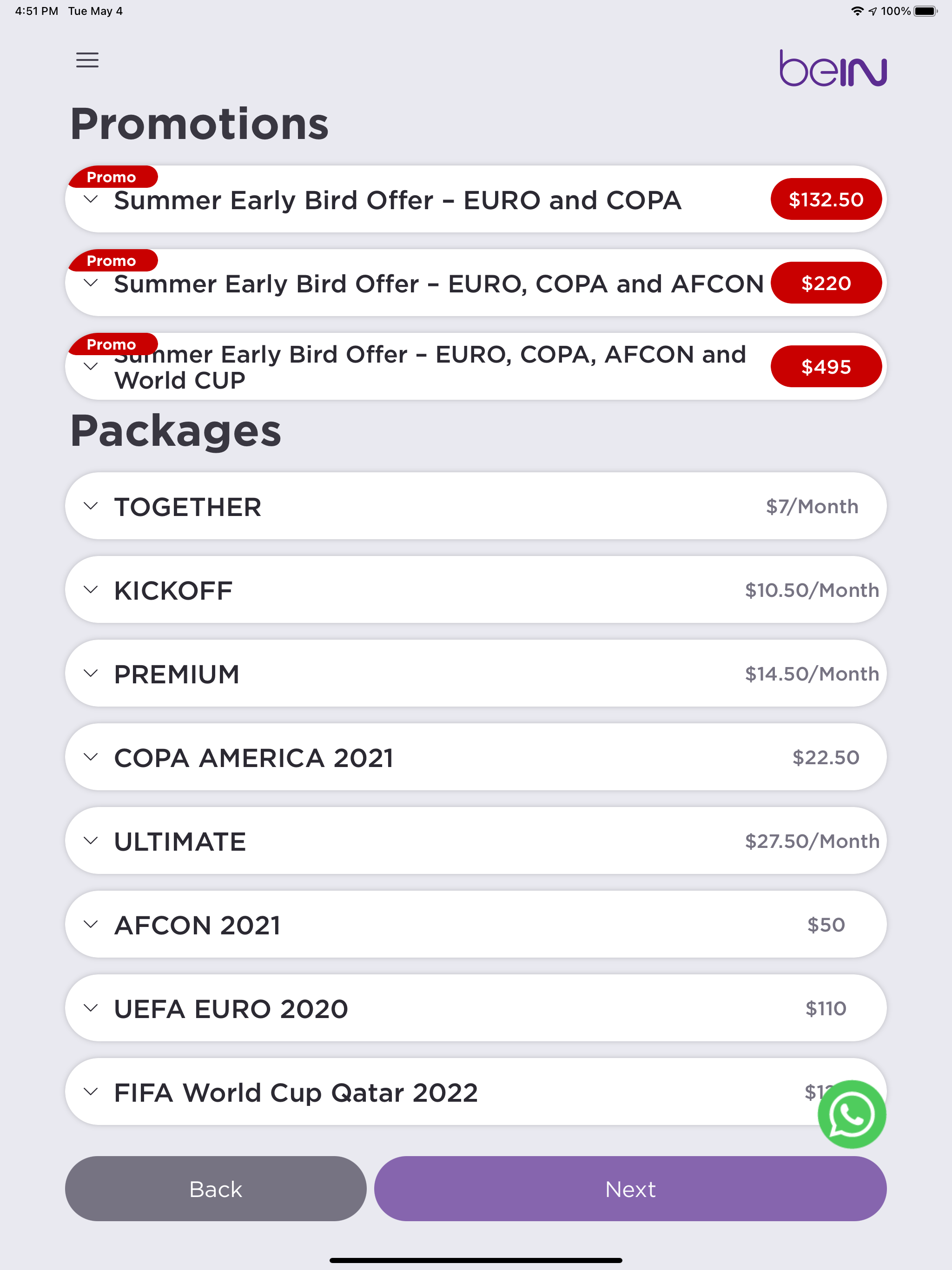Expand the AFCON 2021 package
Viewport: 952px width, 1270px height.
[91, 925]
